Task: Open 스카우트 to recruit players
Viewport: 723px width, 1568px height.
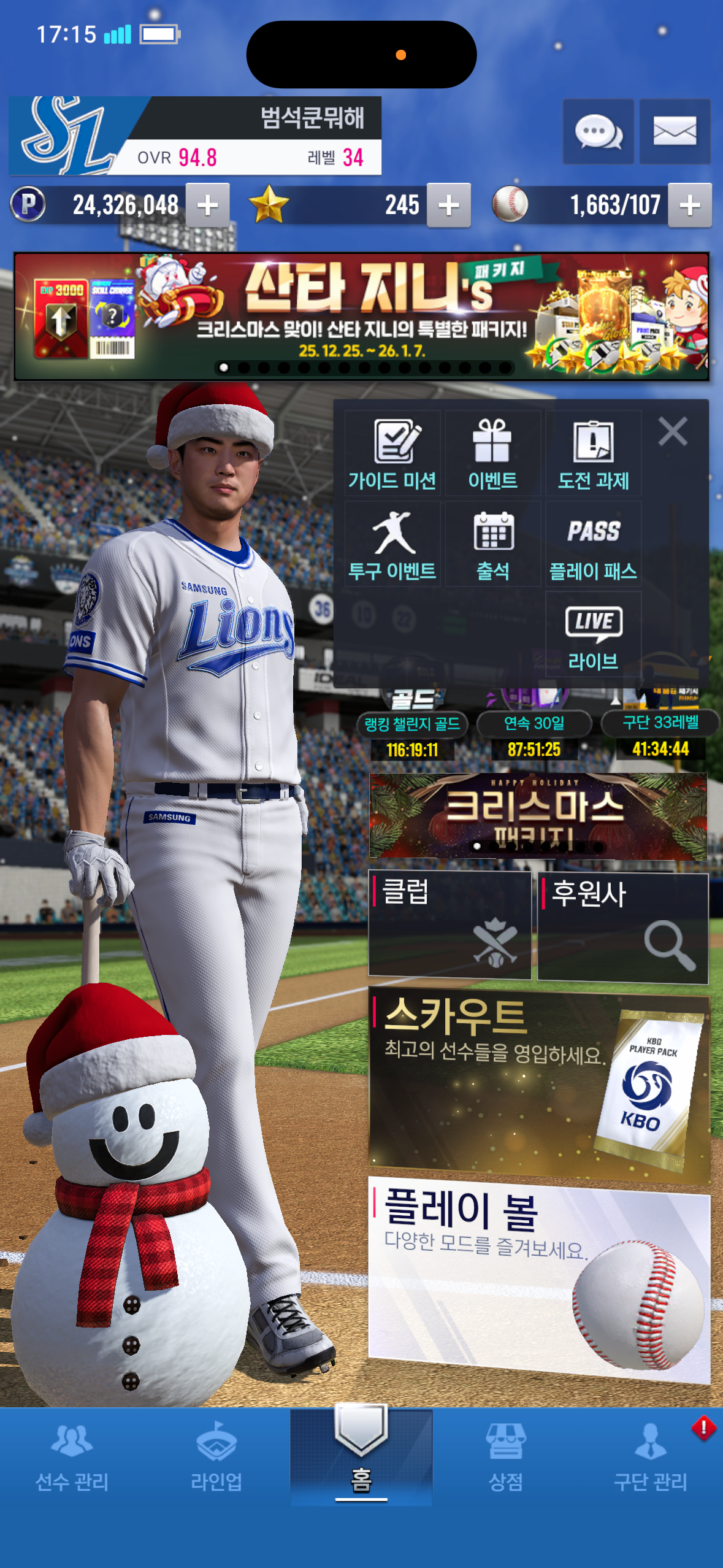Action: click(539, 1083)
